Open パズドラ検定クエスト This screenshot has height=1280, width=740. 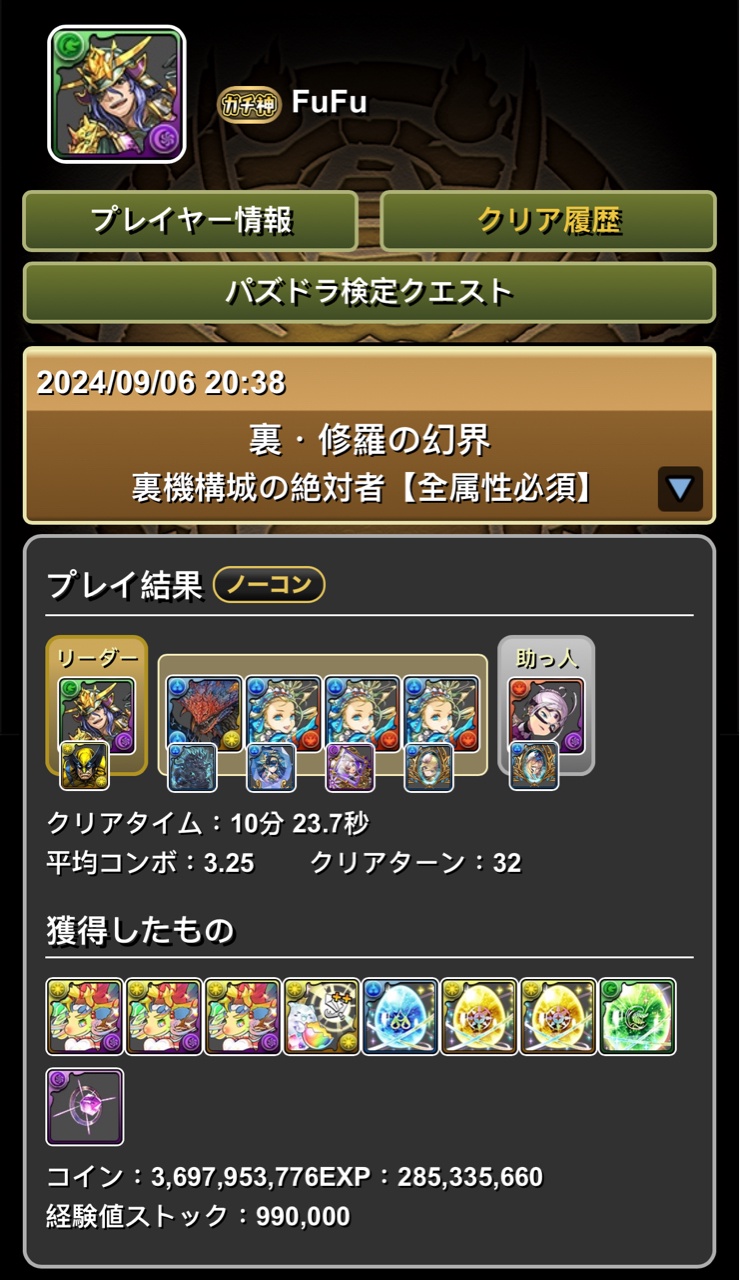pos(369,292)
